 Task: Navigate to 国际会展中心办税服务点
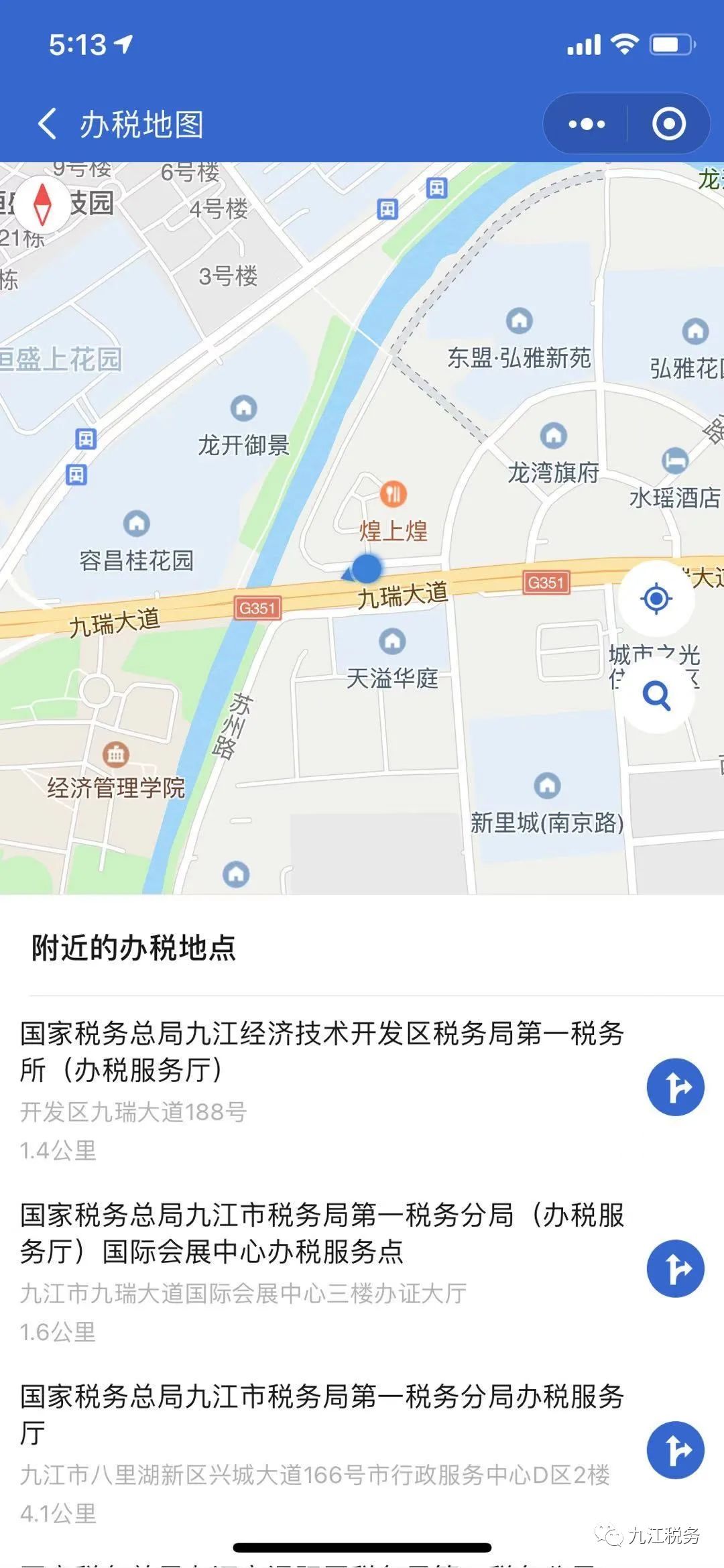coord(675,1268)
